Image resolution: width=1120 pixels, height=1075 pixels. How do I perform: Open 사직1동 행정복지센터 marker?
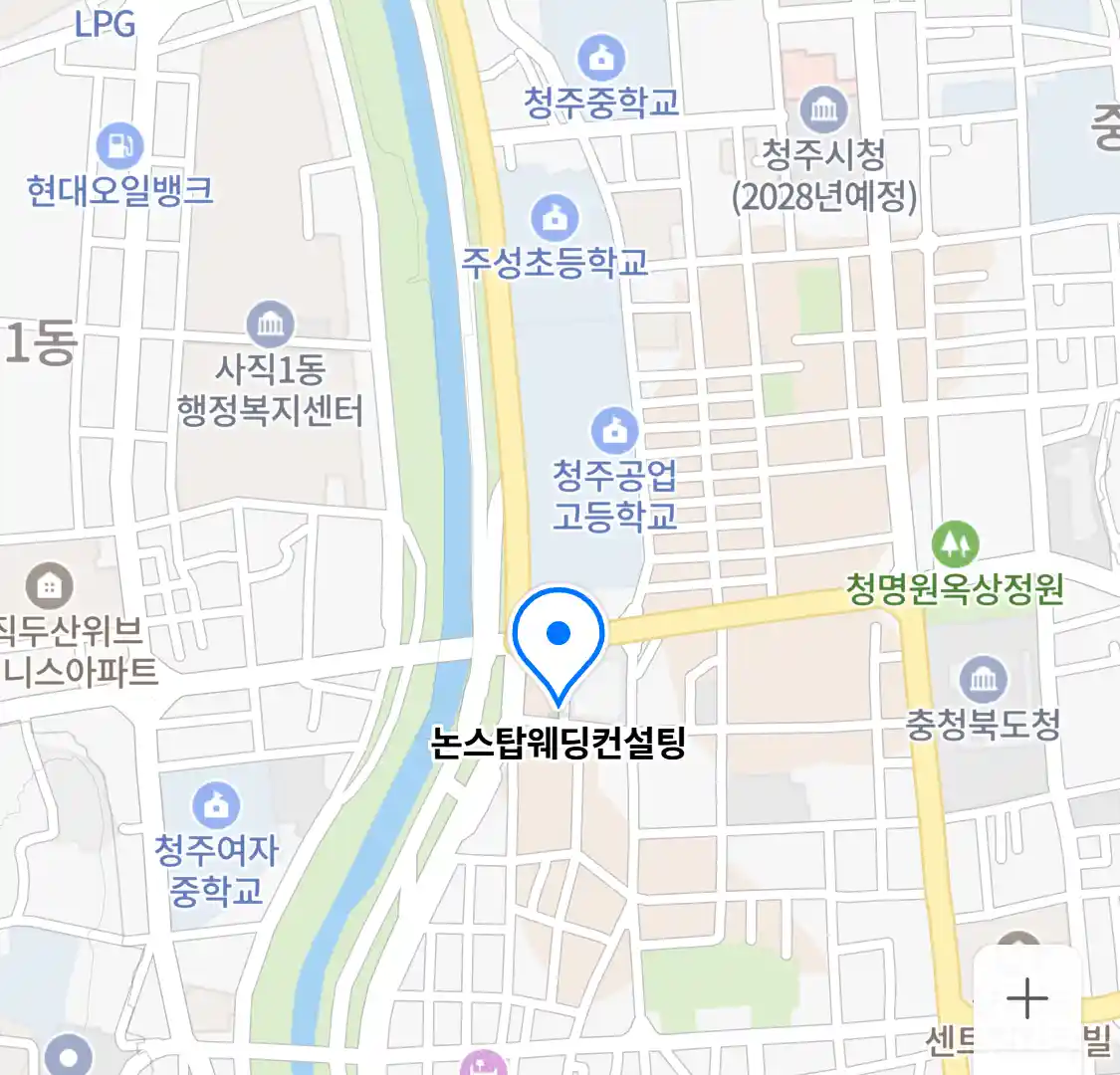pos(270,324)
